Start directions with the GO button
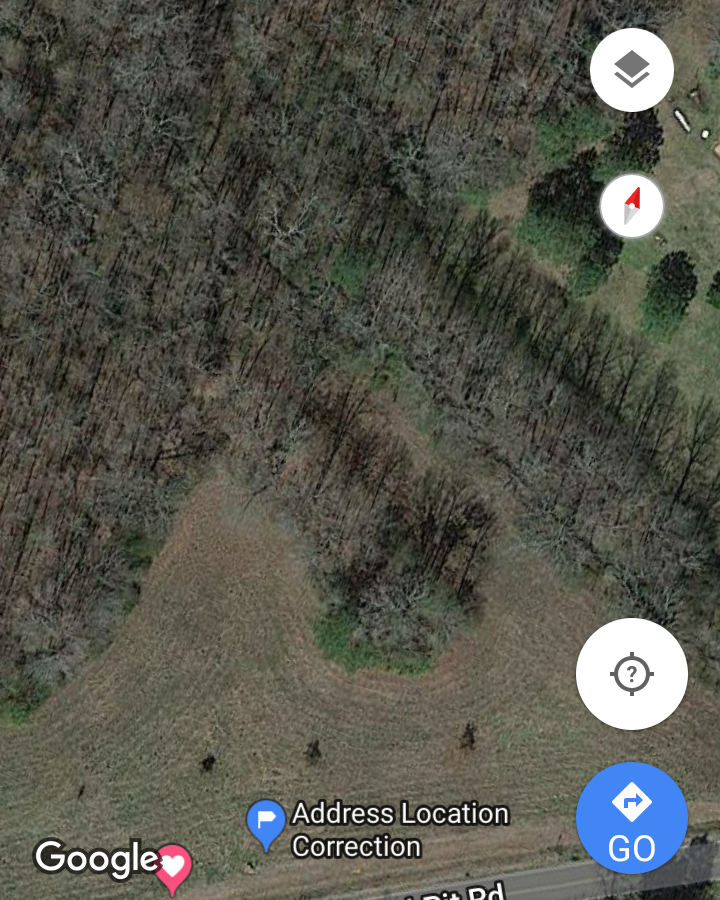Image resolution: width=720 pixels, height=900 pixels. click(x=631, y=818)
